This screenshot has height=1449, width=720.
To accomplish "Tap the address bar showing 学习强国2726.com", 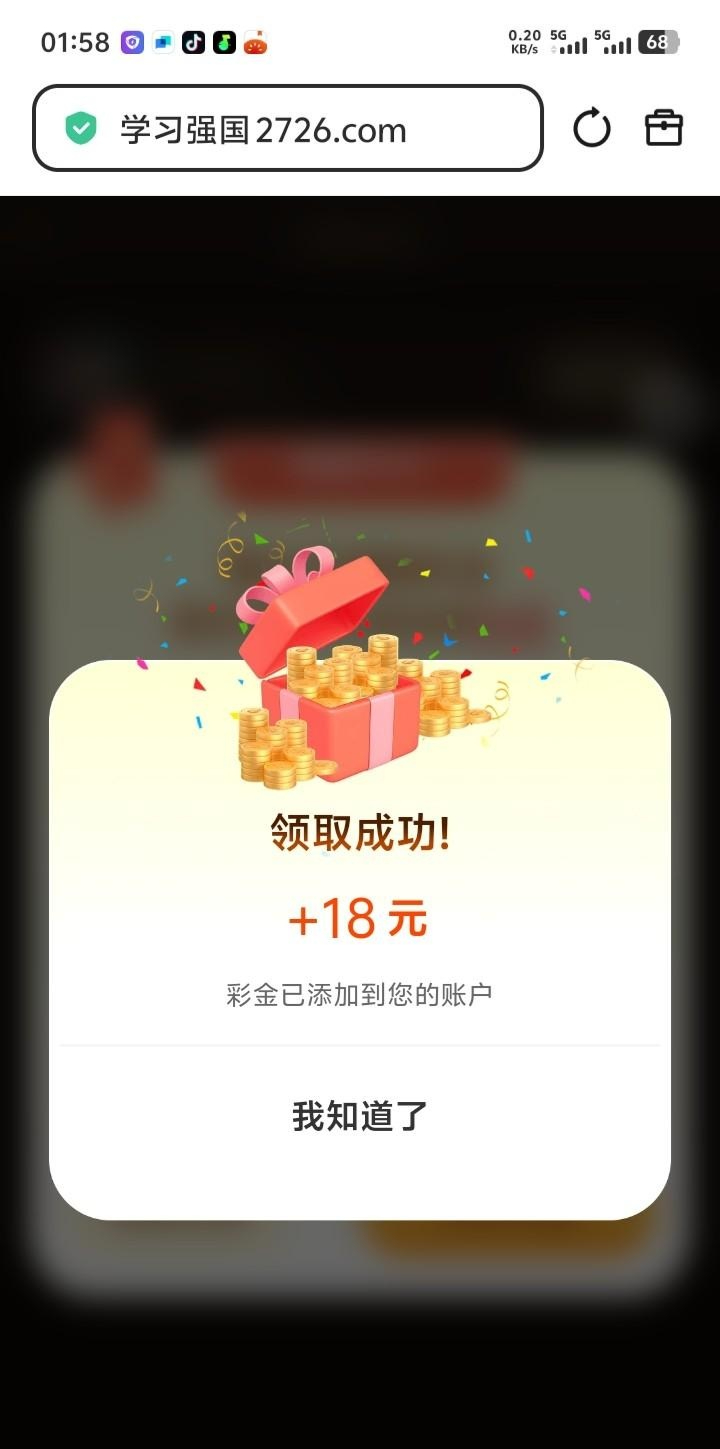I will [x=288, y=129].
